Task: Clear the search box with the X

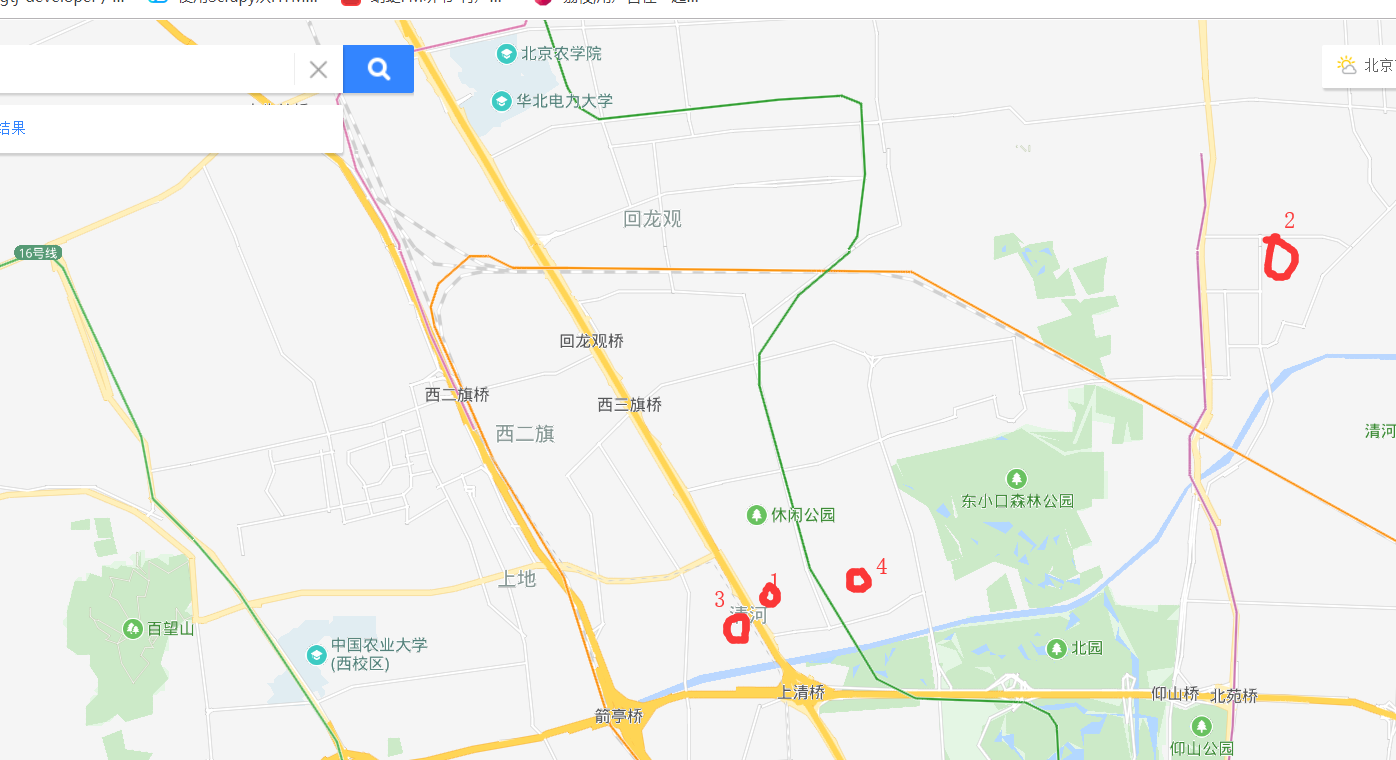Action: coord(318,70)
